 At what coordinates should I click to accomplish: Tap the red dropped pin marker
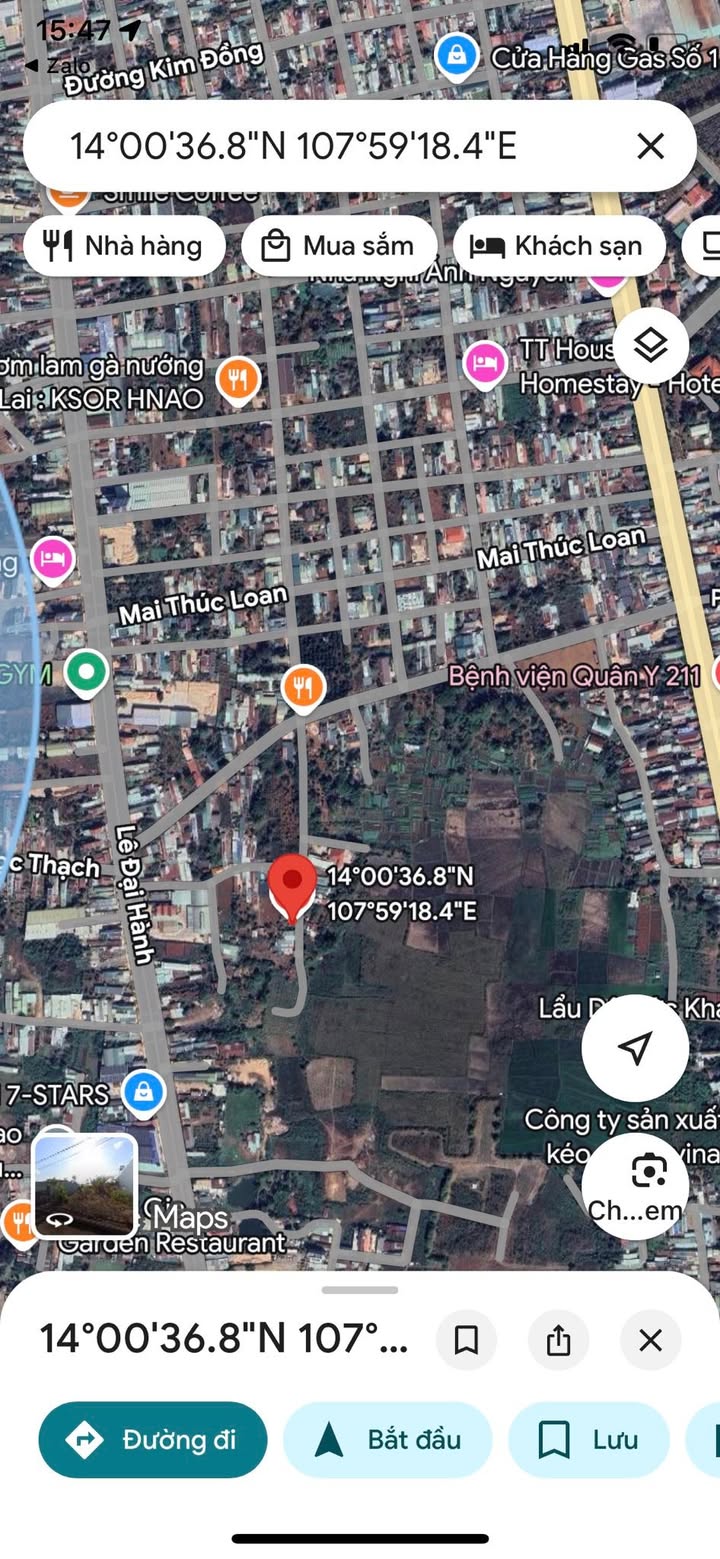pyautogui.click(x=293, y=888)
